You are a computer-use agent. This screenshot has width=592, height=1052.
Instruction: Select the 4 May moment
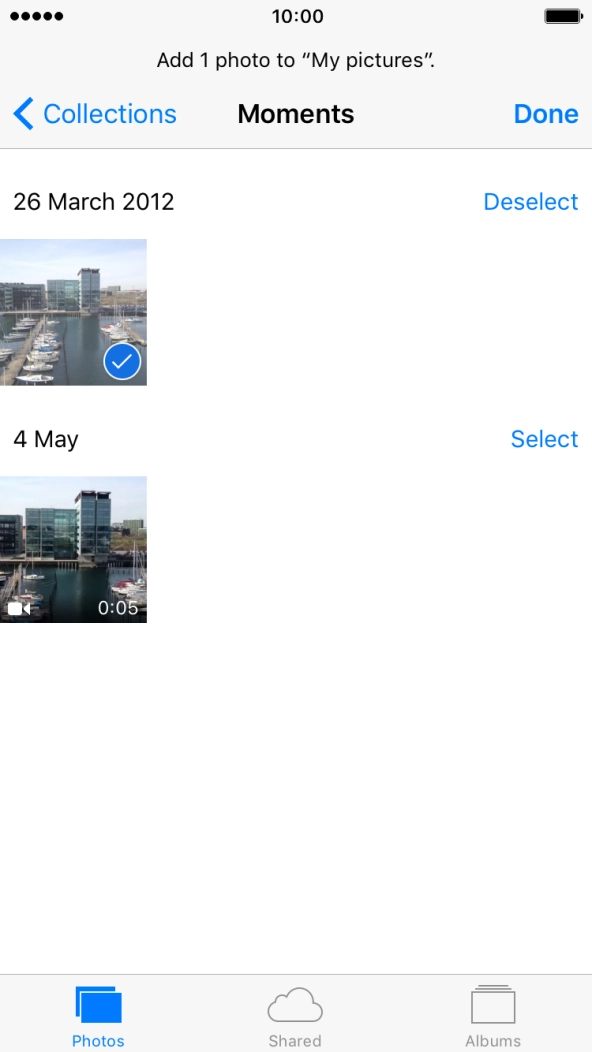(x=544, y=439)
